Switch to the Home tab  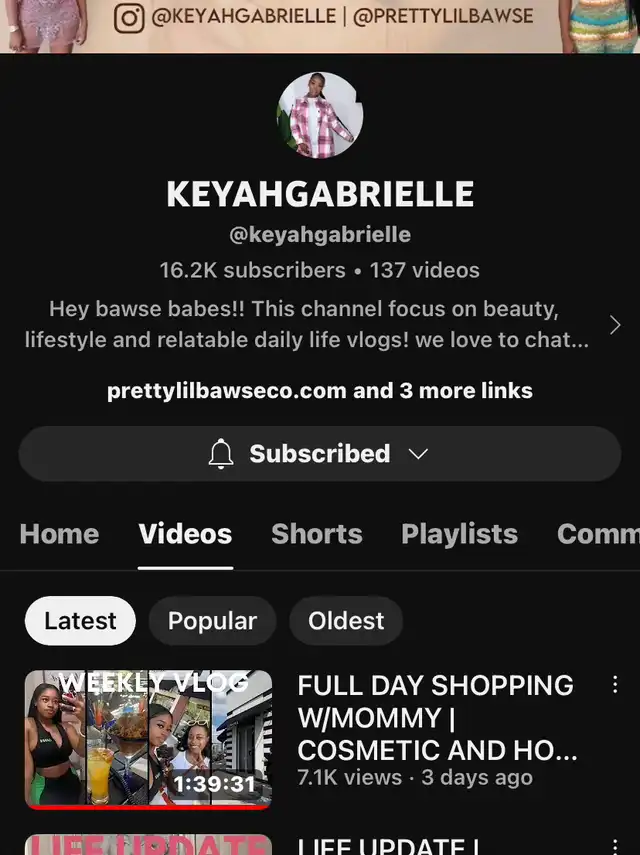coord(59,534)
